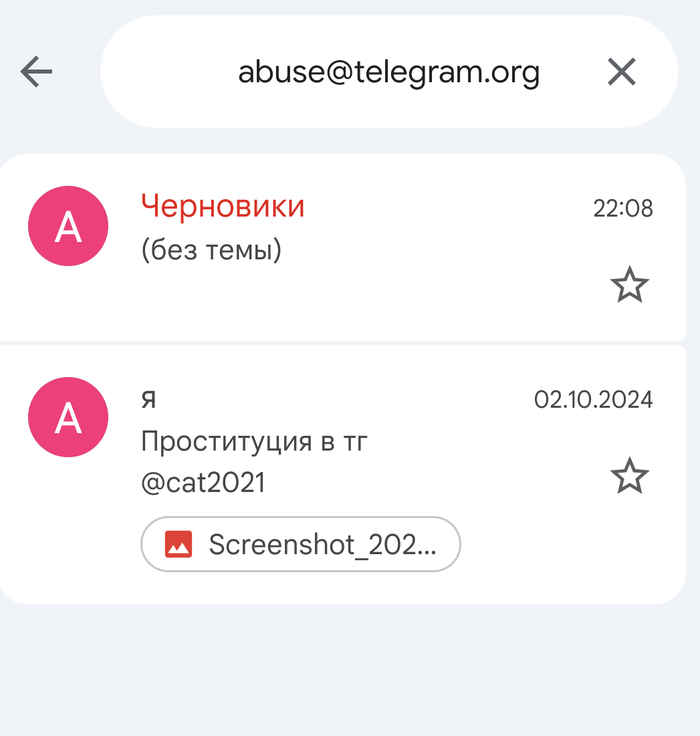
Task: Star the email from 02.10.2024
Action: coord(629,476)
